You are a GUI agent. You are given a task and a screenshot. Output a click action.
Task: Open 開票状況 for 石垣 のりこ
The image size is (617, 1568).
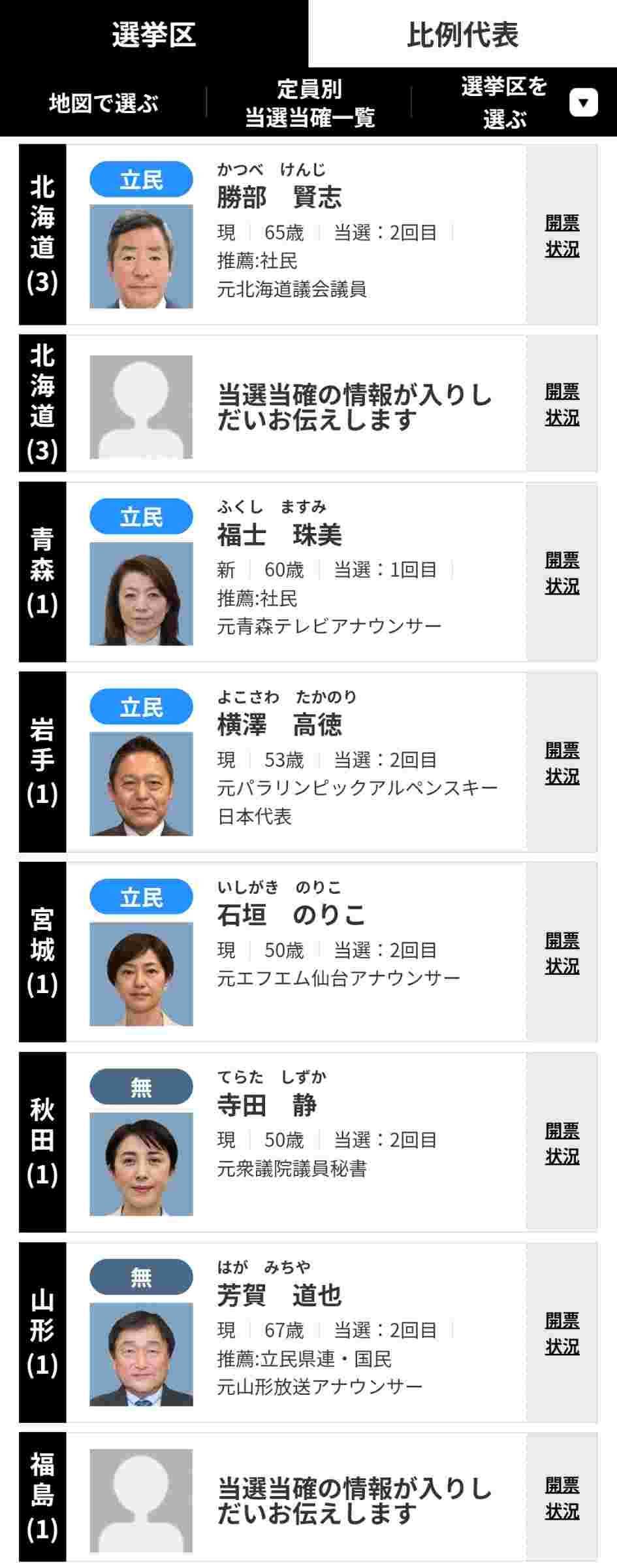coord(562,953)
